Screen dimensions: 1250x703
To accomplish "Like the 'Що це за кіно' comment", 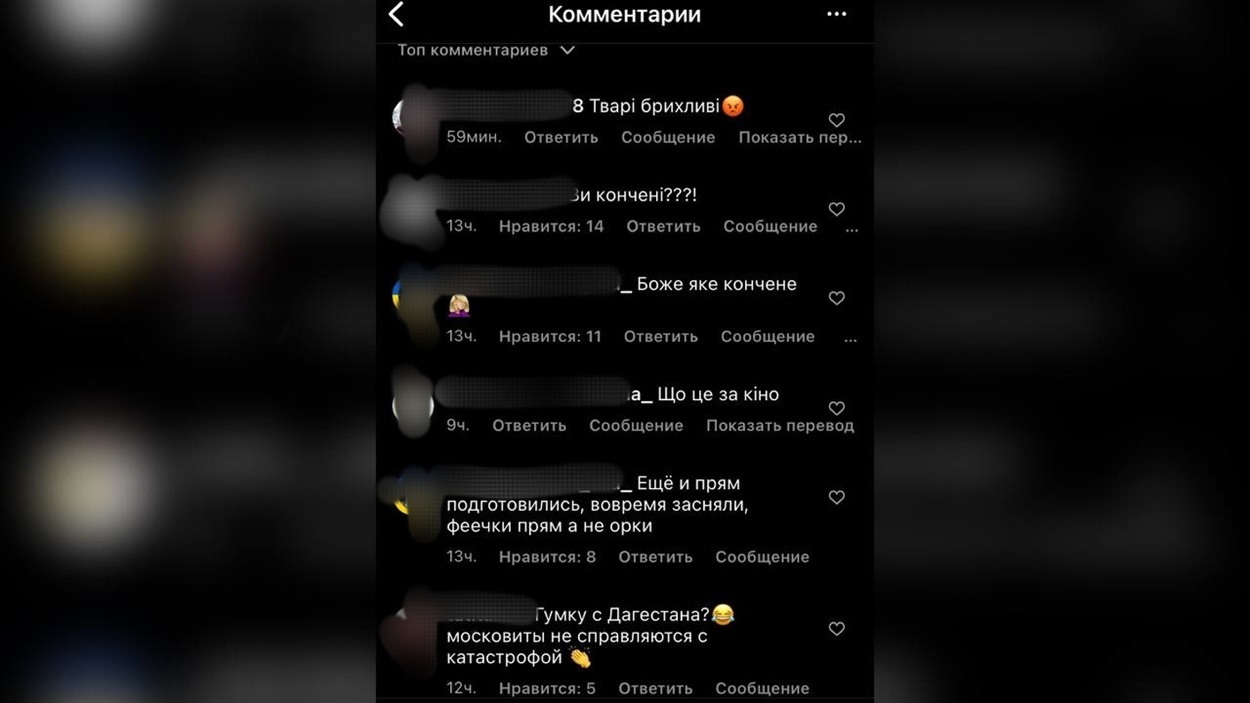I will pos(837,408).
